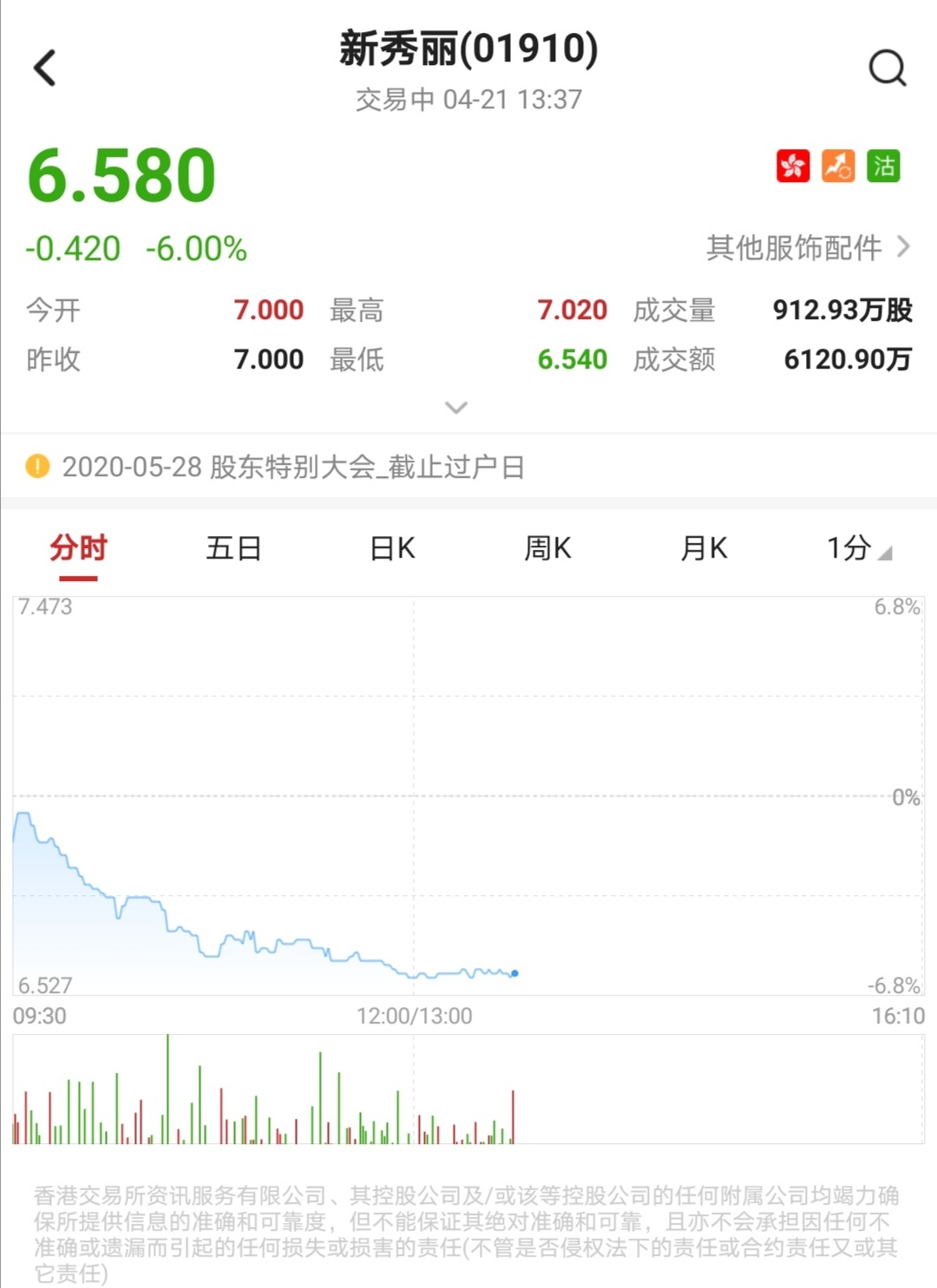Switch to the 日K chart tab
The image size is (937, 1288).
pyautogui.click(x=392, y=548)
